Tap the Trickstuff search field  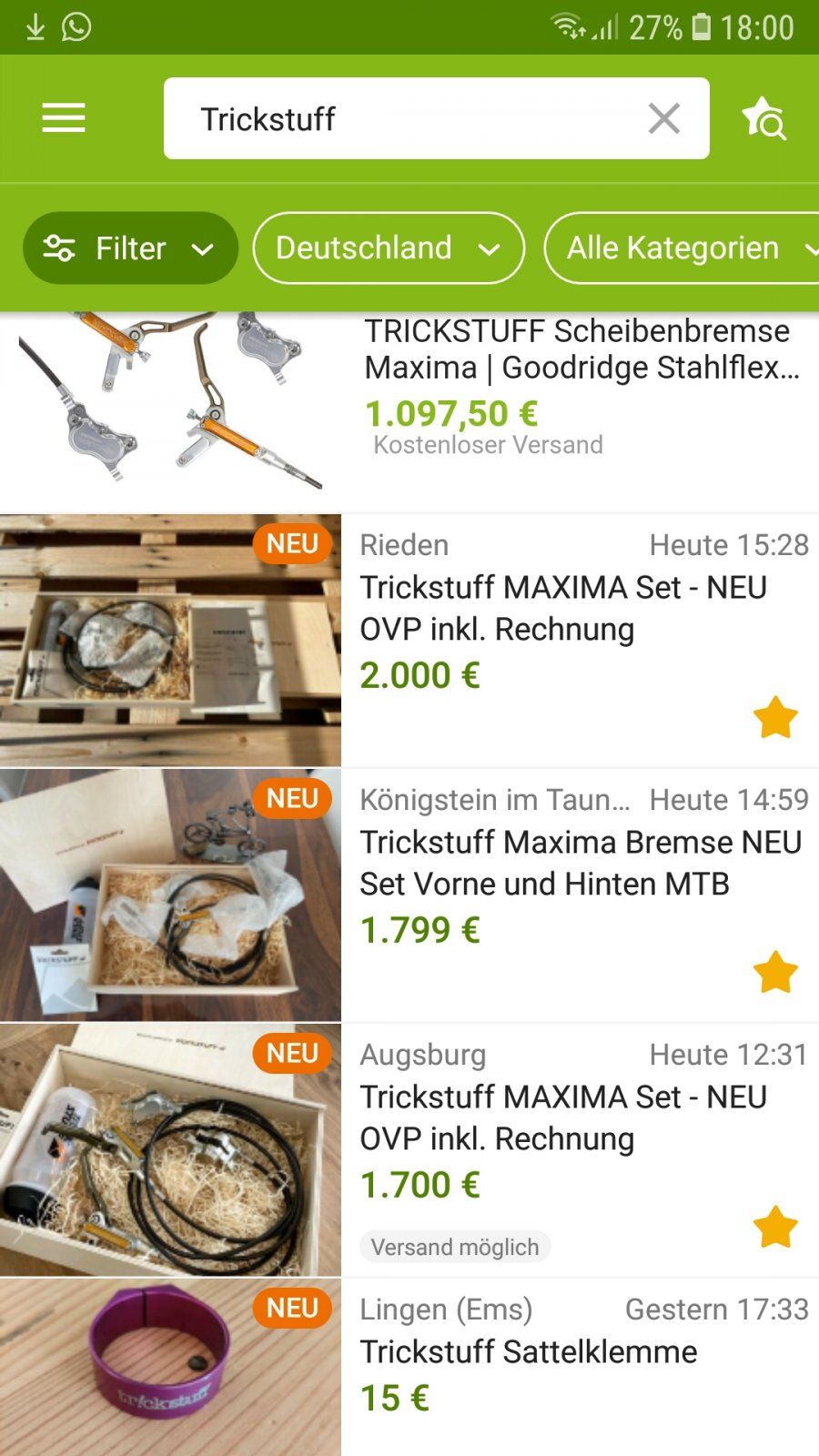pos(400,118)
